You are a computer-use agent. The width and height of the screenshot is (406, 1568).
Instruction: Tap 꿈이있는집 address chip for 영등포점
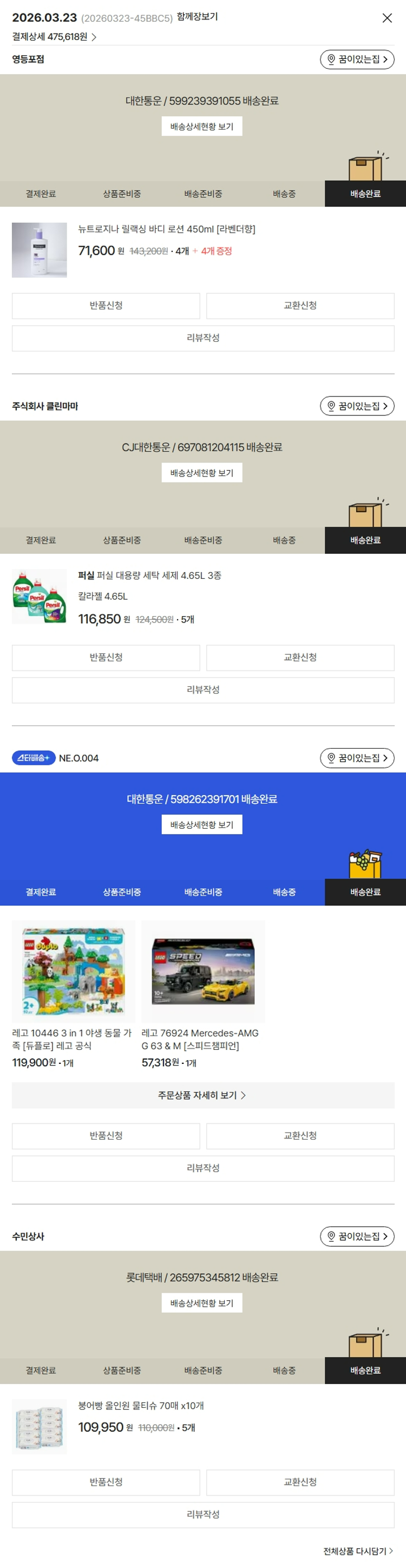(x=357, y=59)
